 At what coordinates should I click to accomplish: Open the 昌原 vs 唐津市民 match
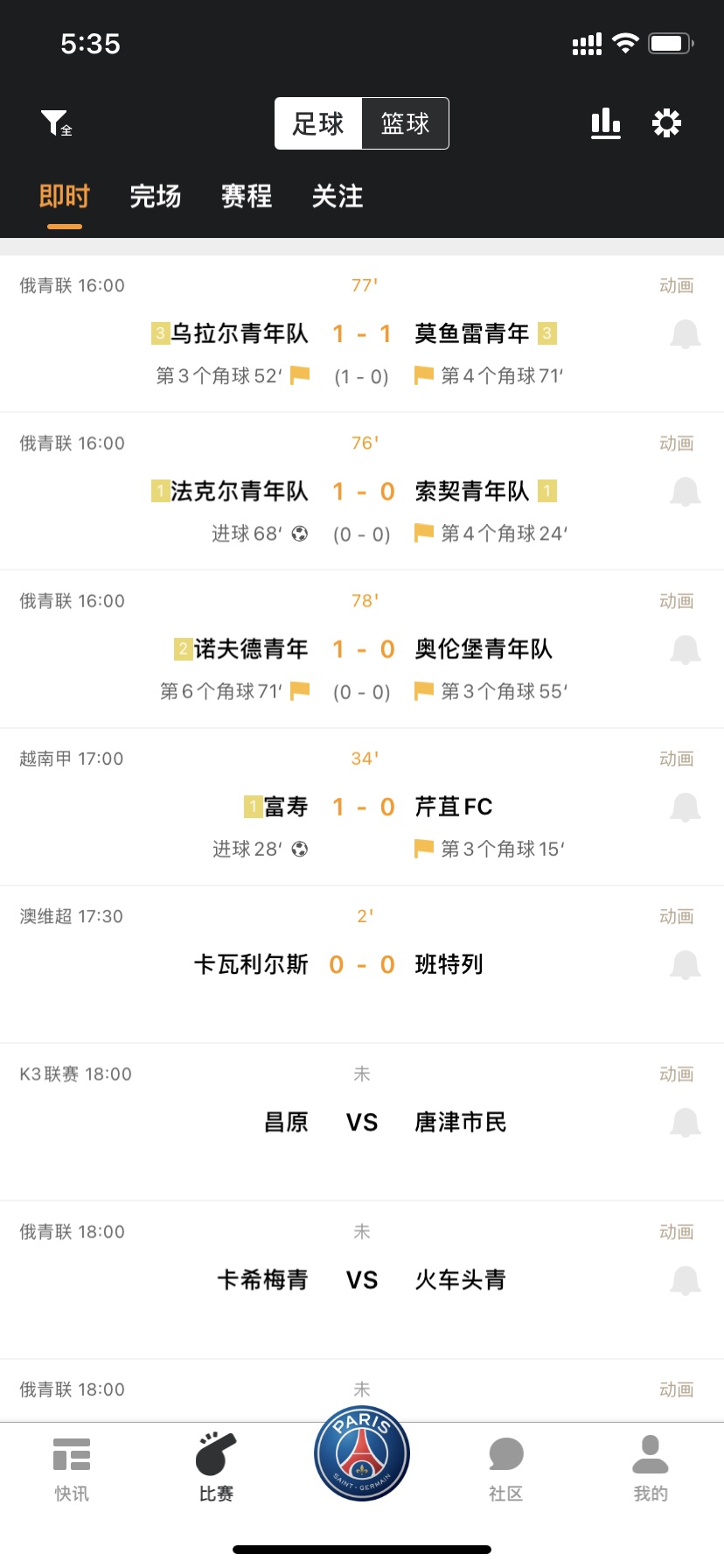click(x=362, y=1122)
